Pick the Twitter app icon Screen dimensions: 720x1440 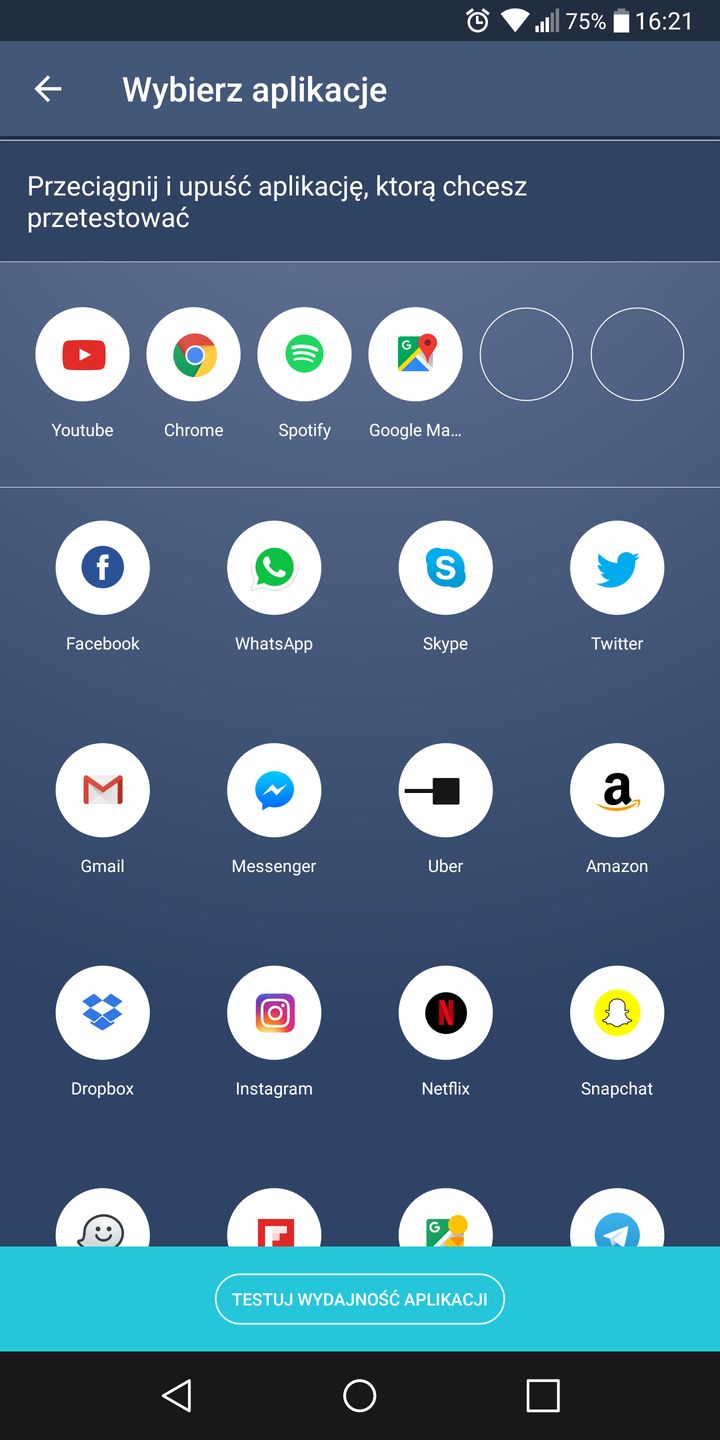[x=617, y=568]
